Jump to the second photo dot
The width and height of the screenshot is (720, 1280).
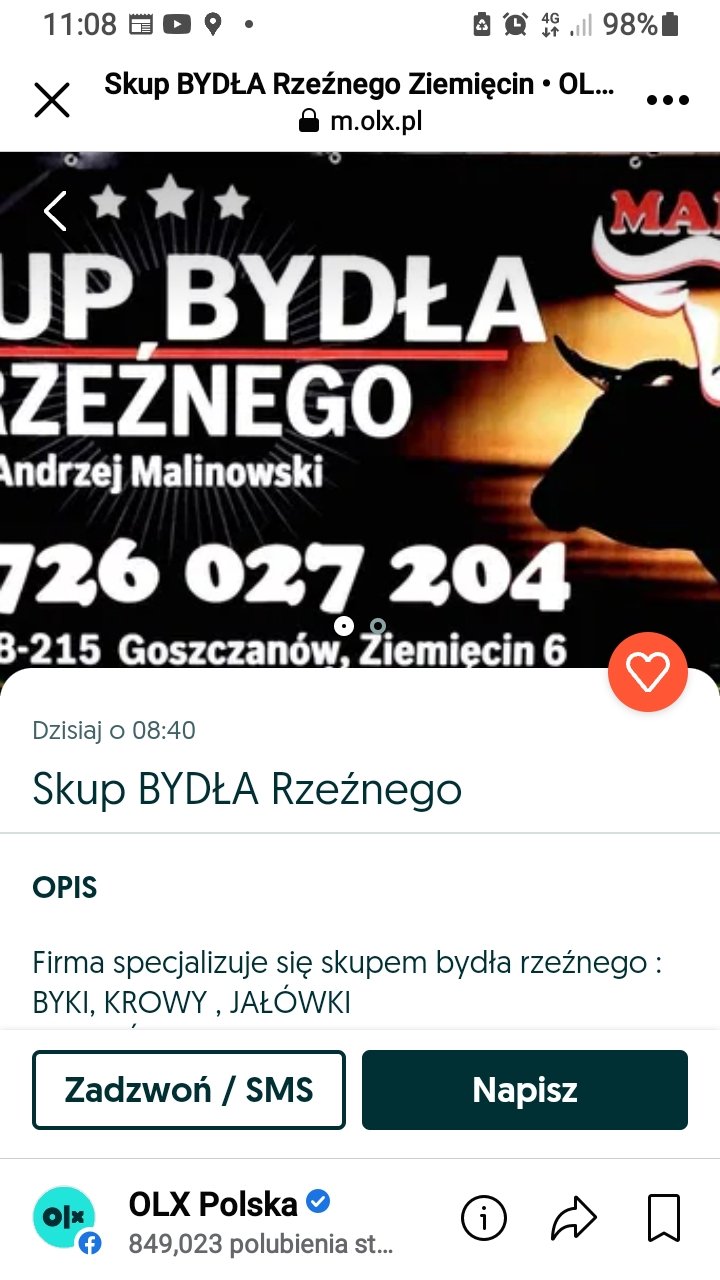(377, 626)
